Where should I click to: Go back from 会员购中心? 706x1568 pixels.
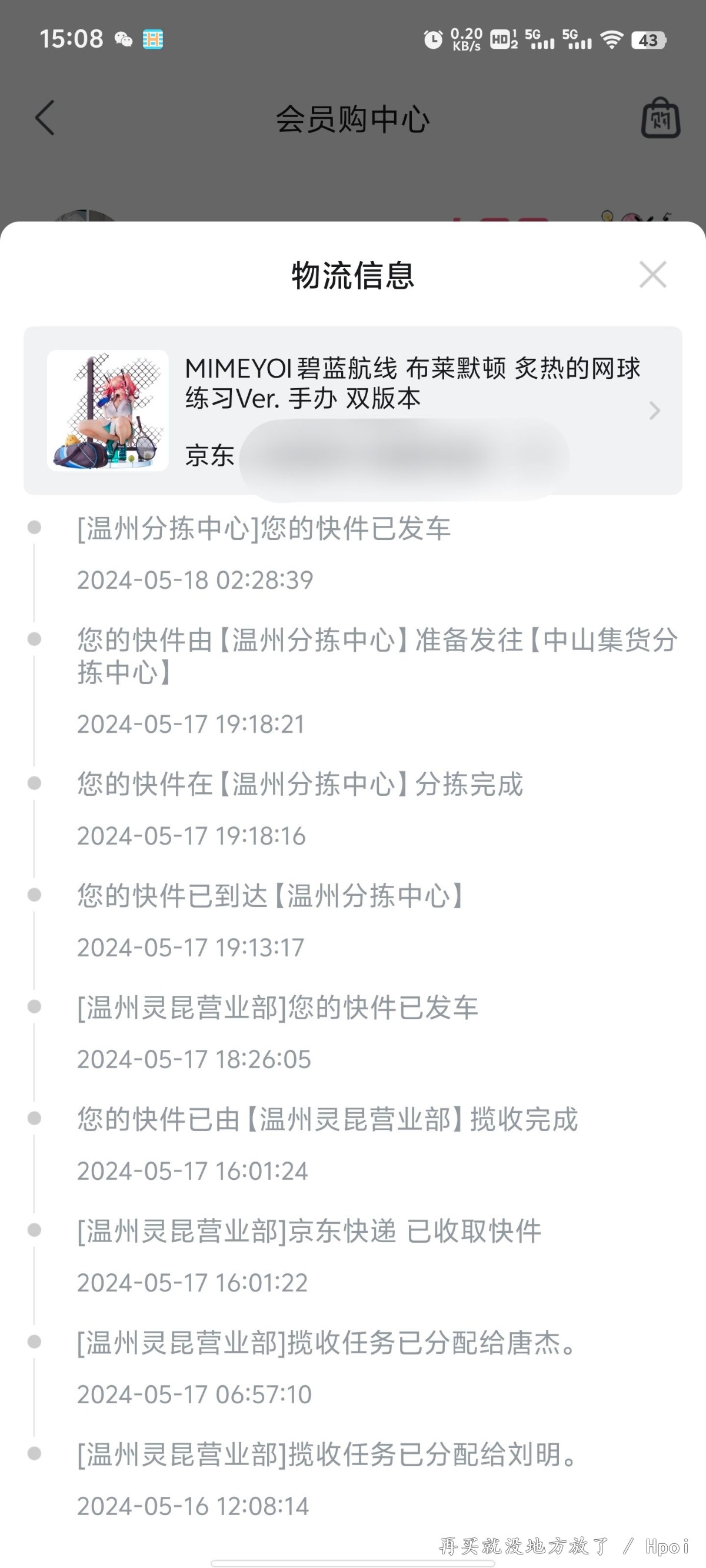click(45, 118)
